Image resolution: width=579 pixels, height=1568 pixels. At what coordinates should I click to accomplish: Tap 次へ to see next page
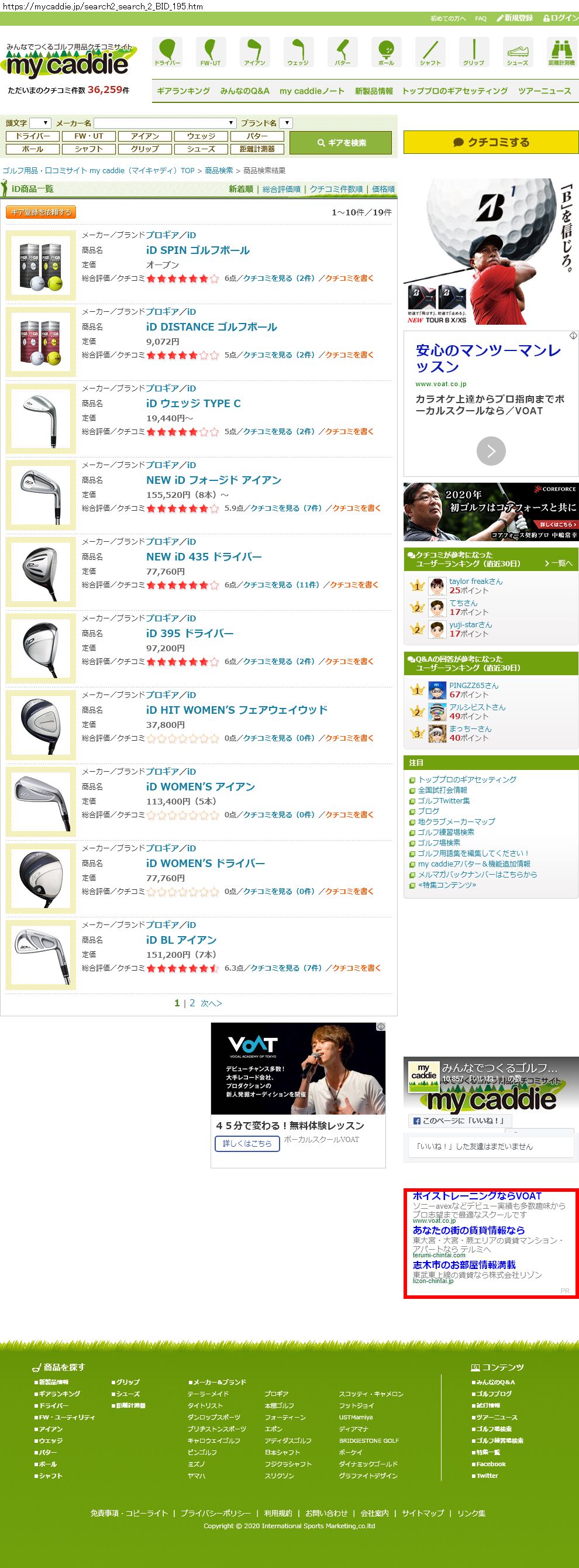[211, 1003]
